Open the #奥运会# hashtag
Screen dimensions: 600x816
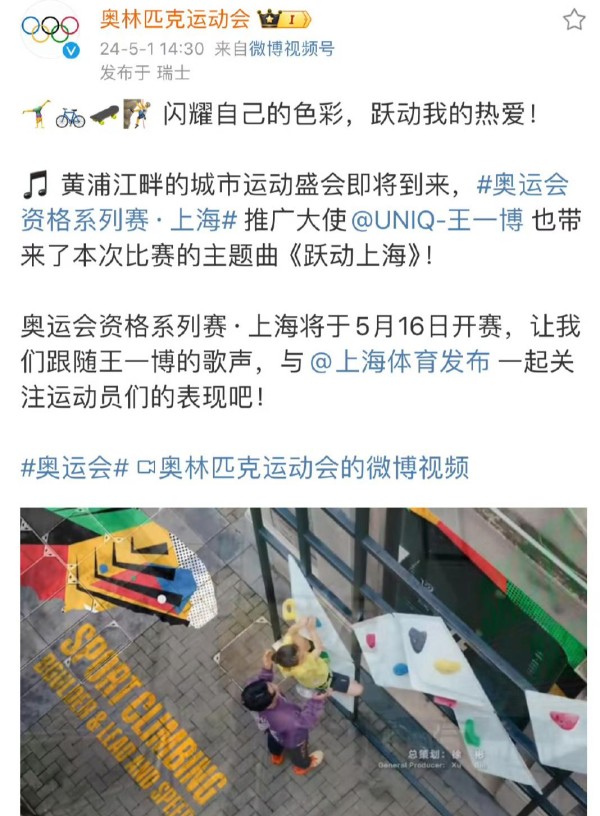[x=75, y=467]
